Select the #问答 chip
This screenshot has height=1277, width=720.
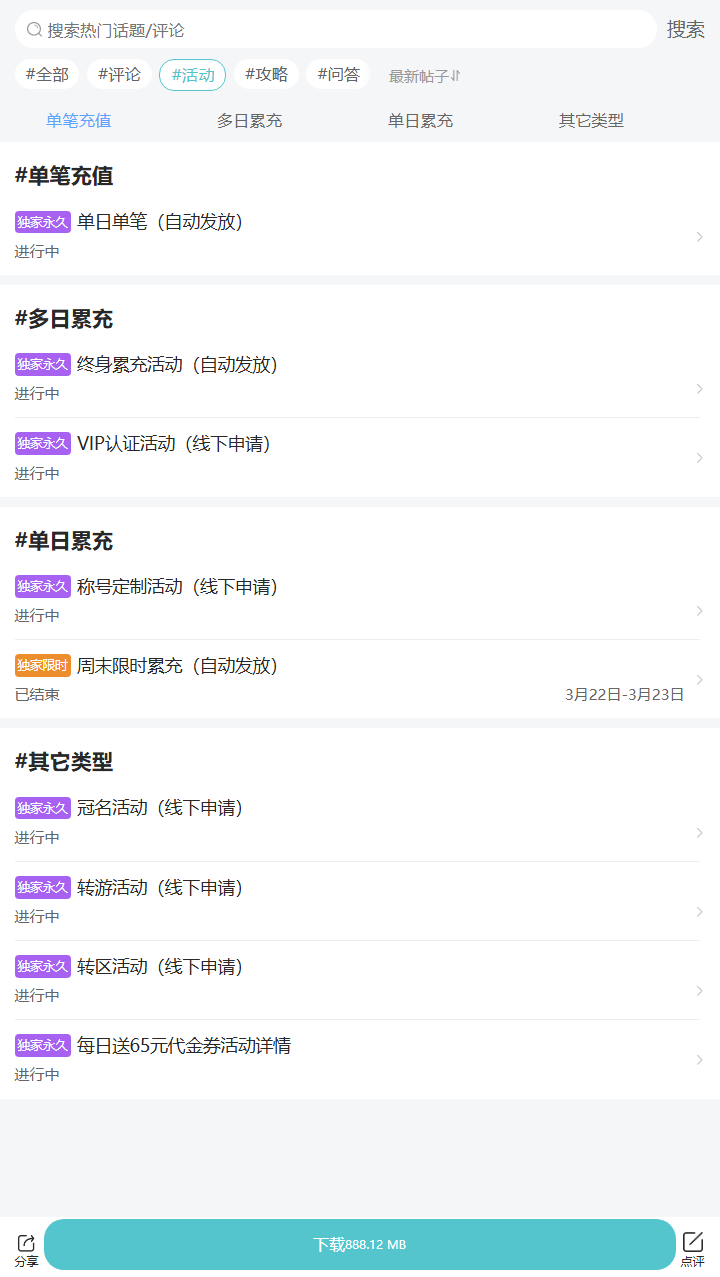pyautogui.click(x=338, y=75)
